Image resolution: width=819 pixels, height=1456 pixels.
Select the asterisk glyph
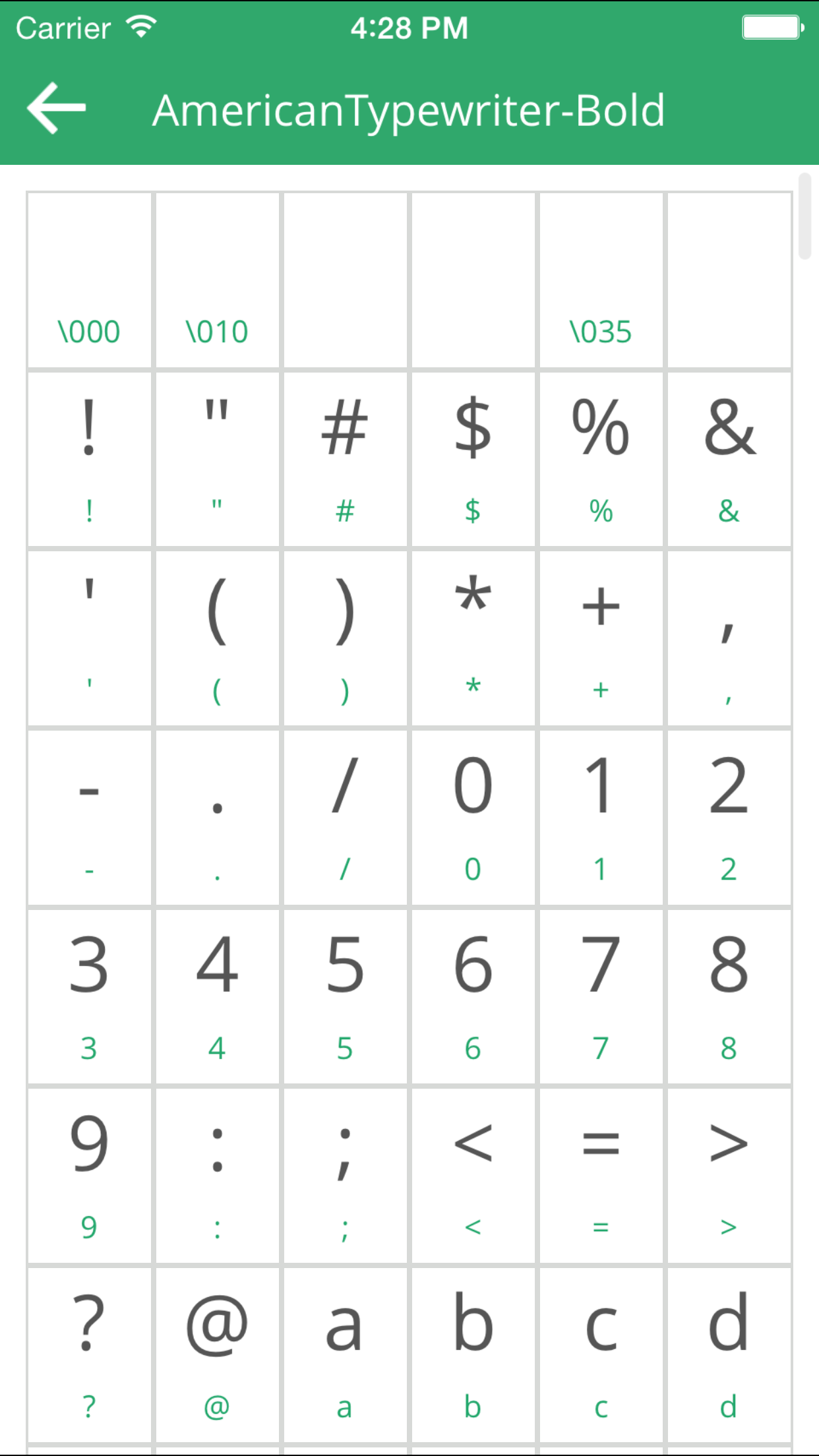point(473,633)
